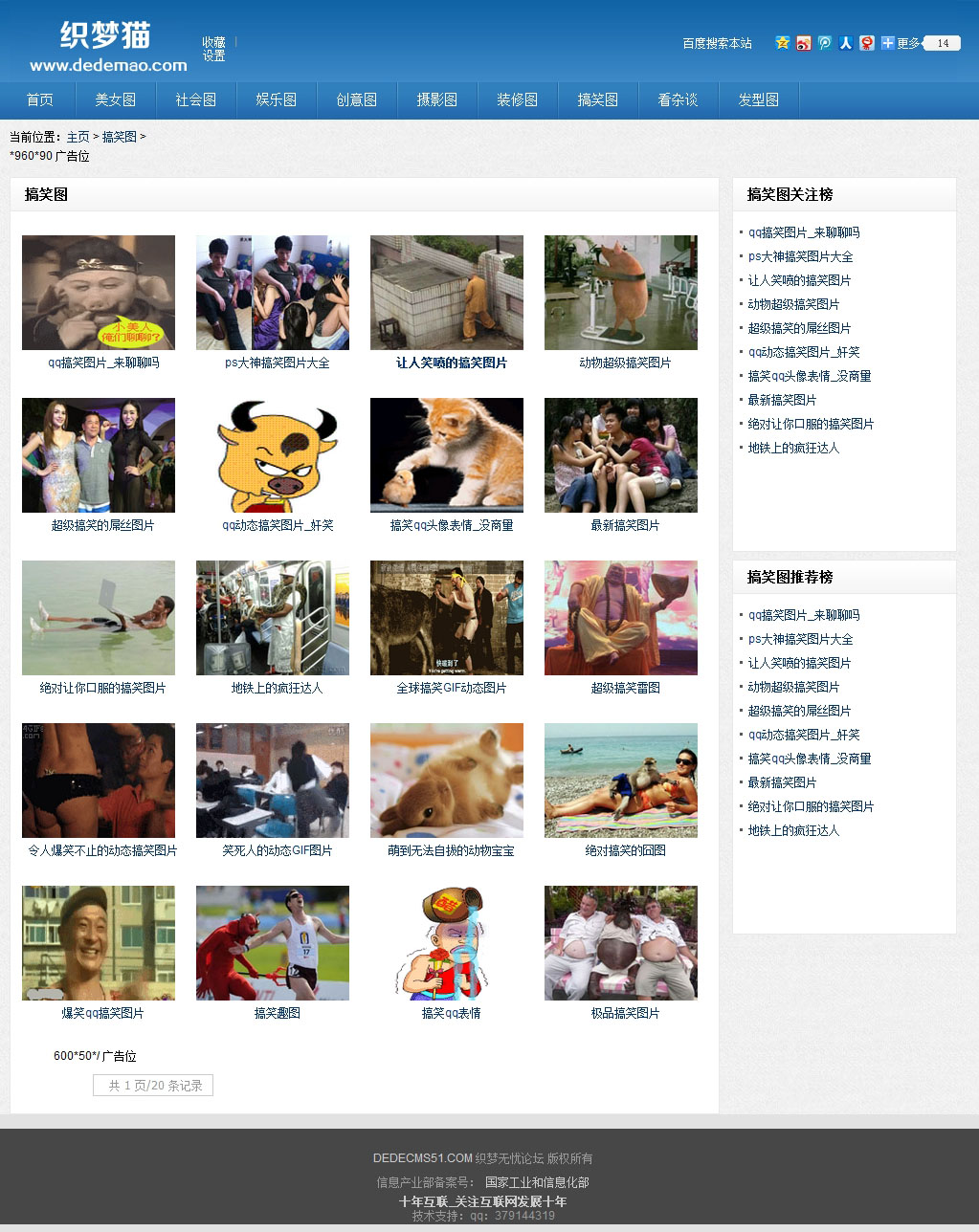The image size is (979, 1232).
Task: View the 萌到无法自拔的动物宝宝 thumbnail
Action: (447, 781)
